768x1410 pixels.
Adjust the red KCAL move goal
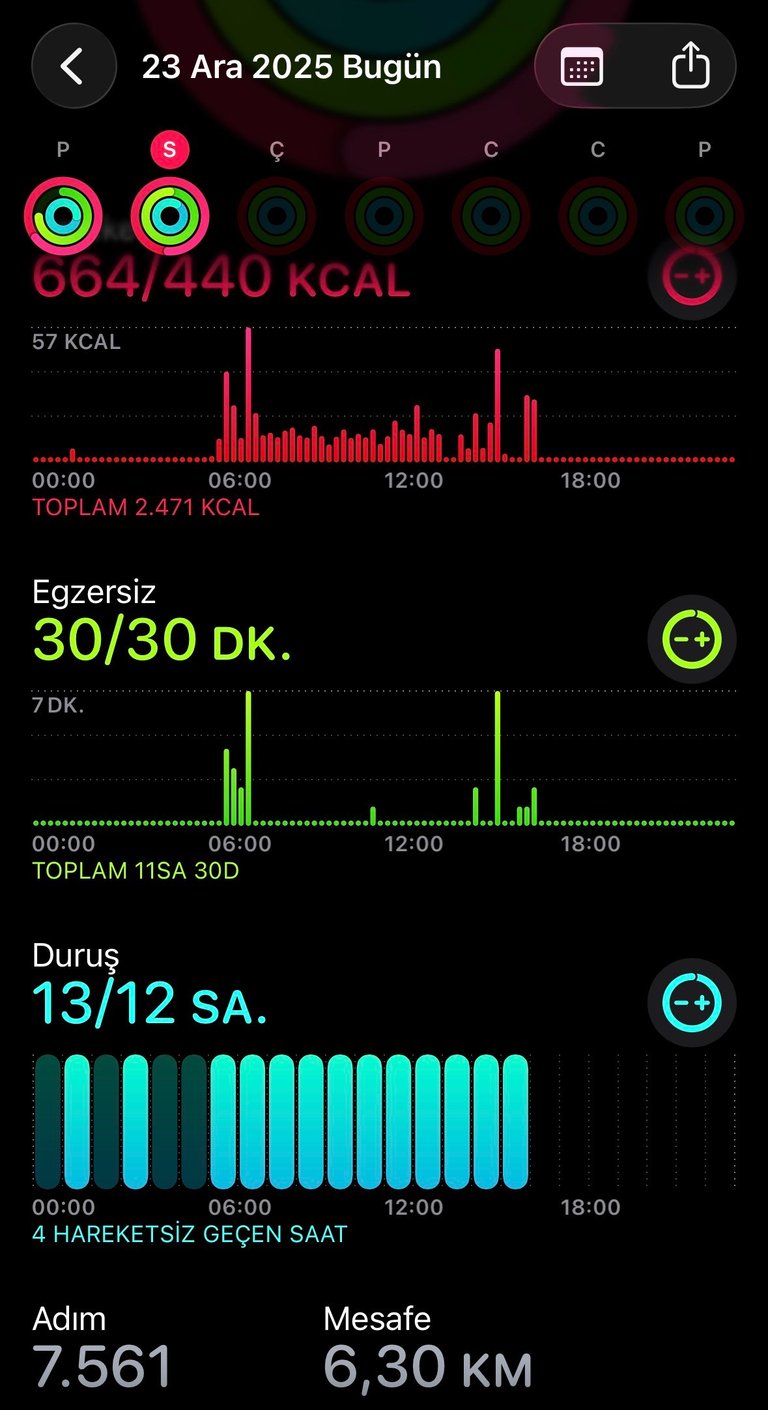[692, 275]
